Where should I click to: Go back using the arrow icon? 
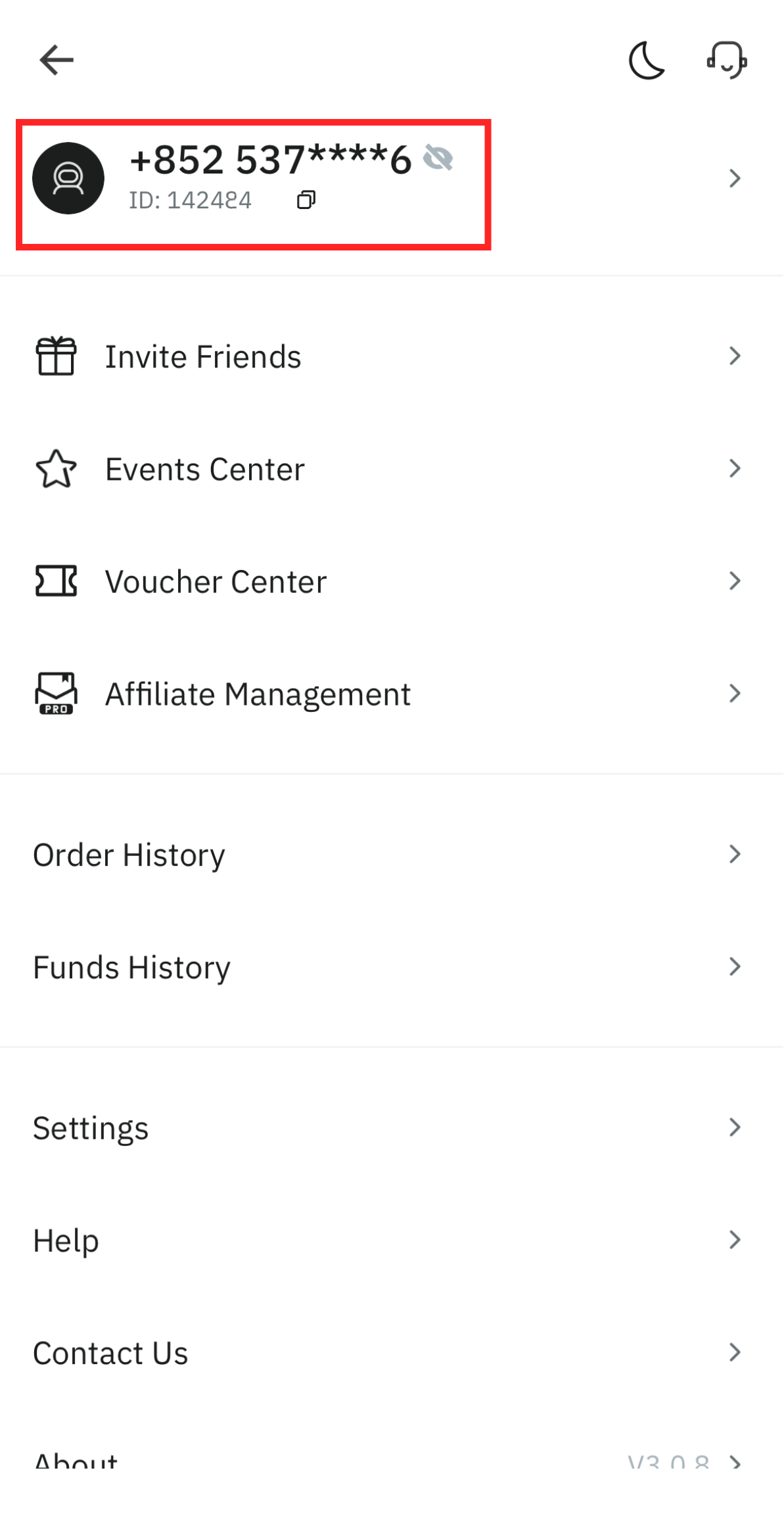tap(57, 60)
